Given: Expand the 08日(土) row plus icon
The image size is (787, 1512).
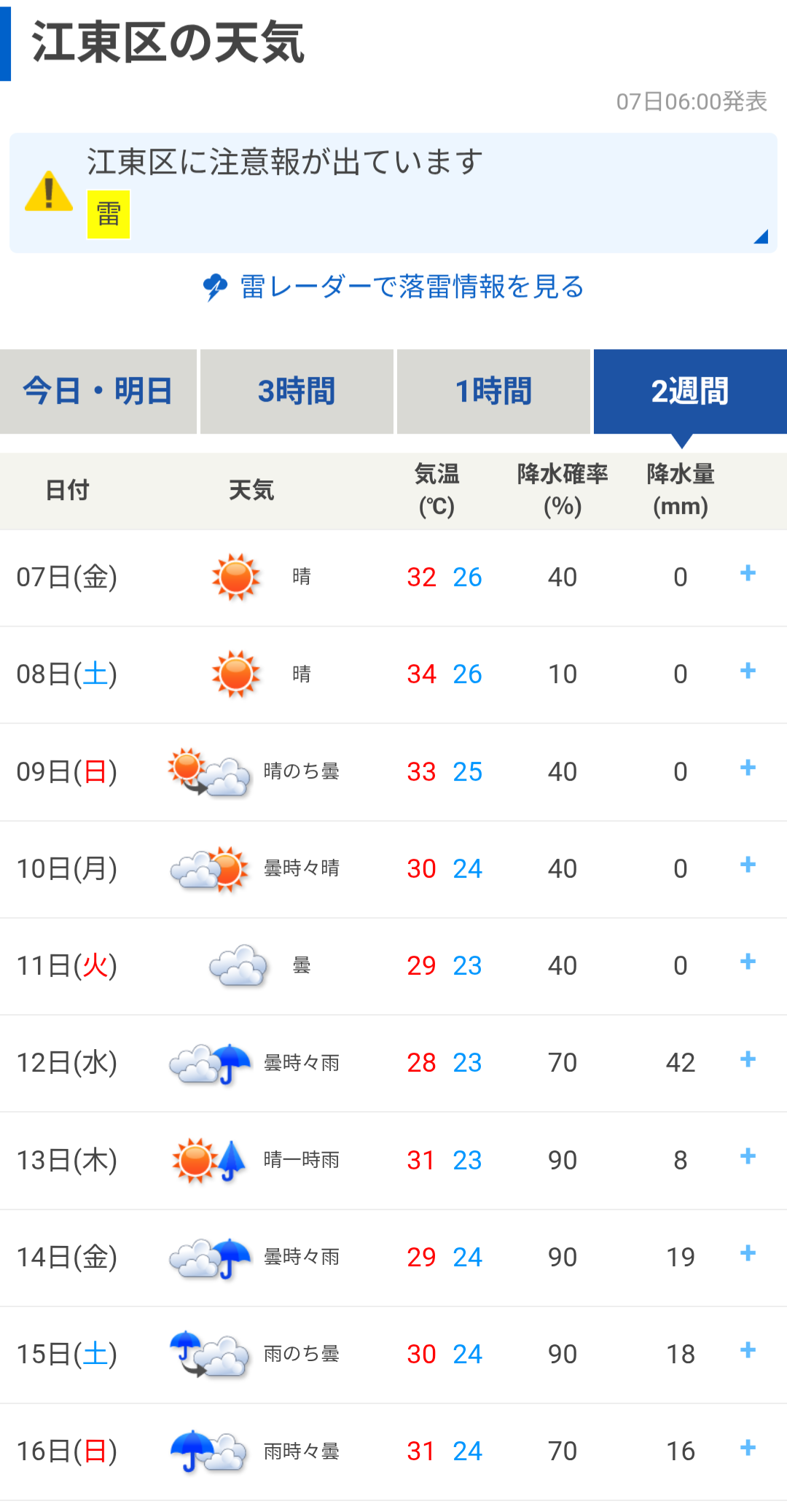Looking at the screenshot, I should click(748, 671).
